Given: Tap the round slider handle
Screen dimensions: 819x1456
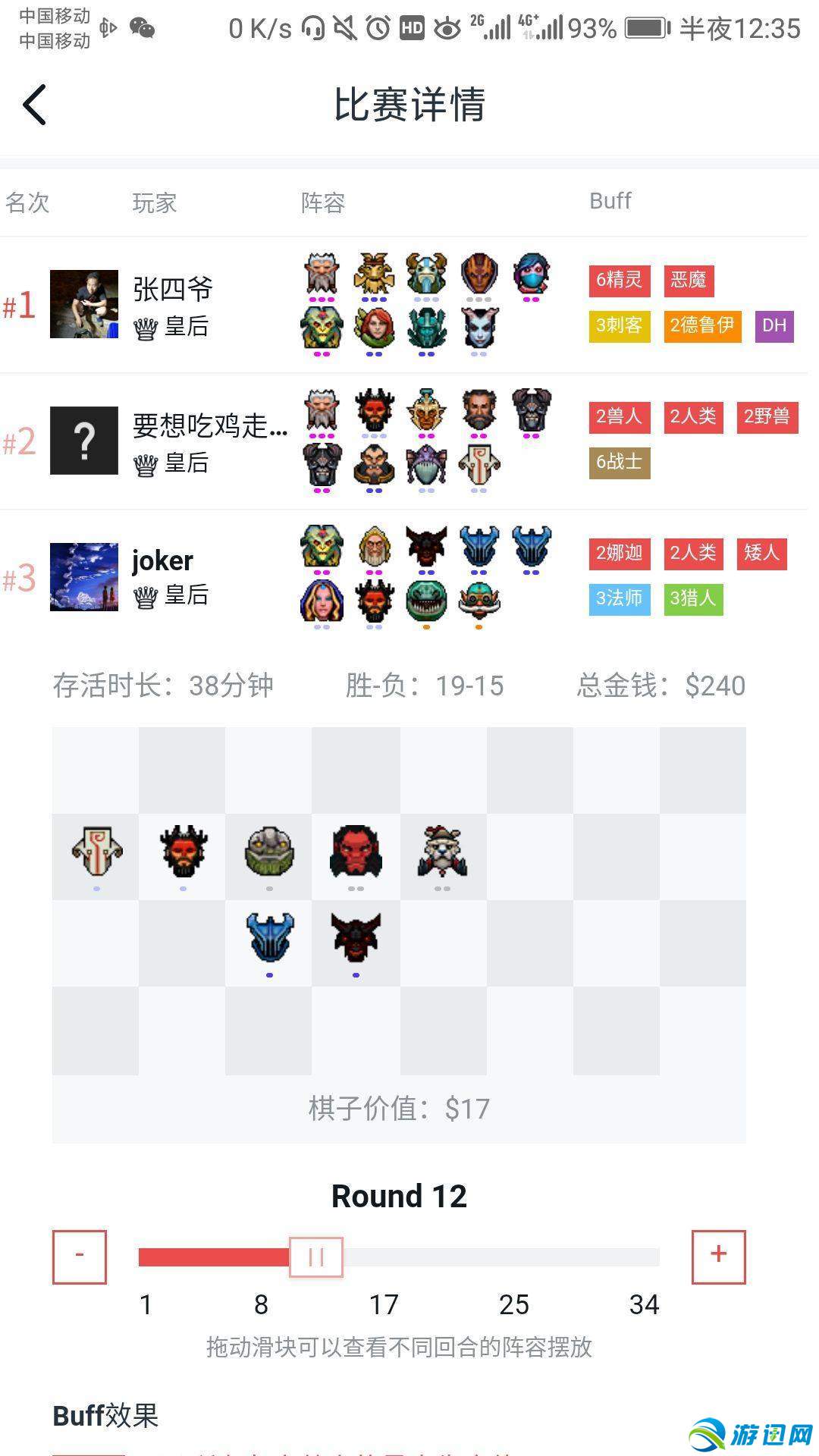Looking at the screenshot, I should (316, 1257).
